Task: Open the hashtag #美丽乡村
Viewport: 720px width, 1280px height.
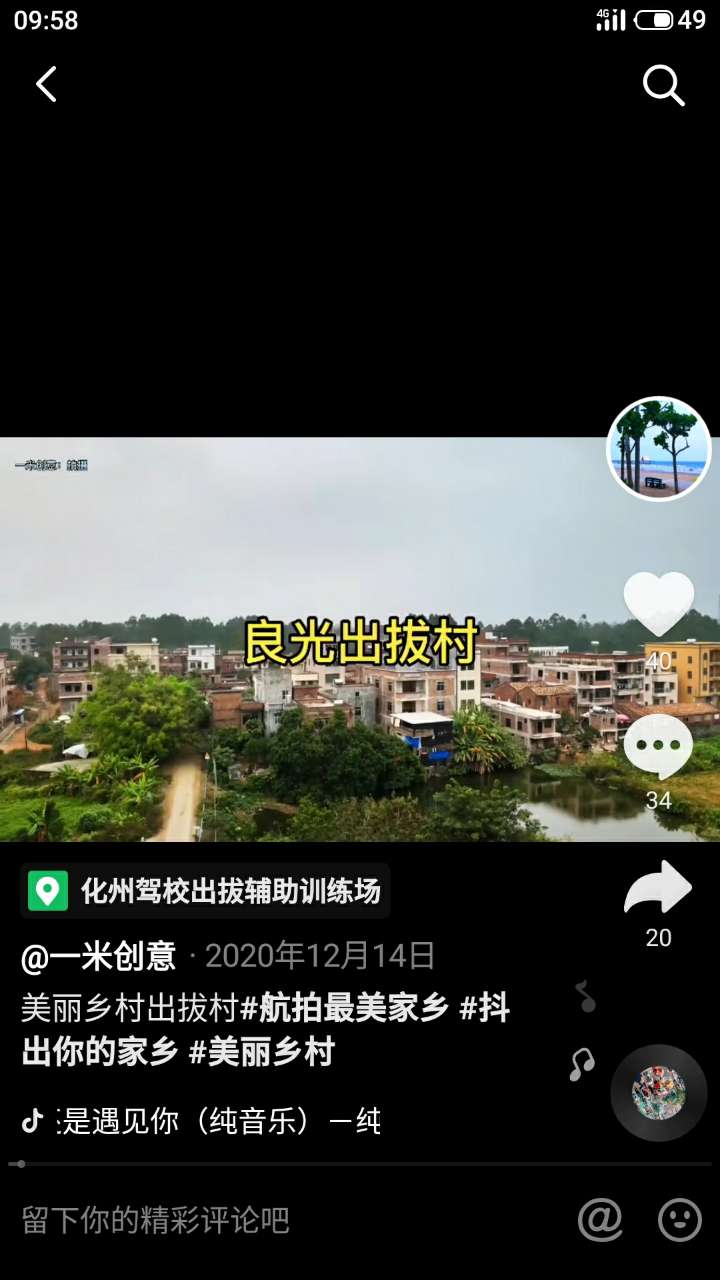Action: click(262, 1052)
